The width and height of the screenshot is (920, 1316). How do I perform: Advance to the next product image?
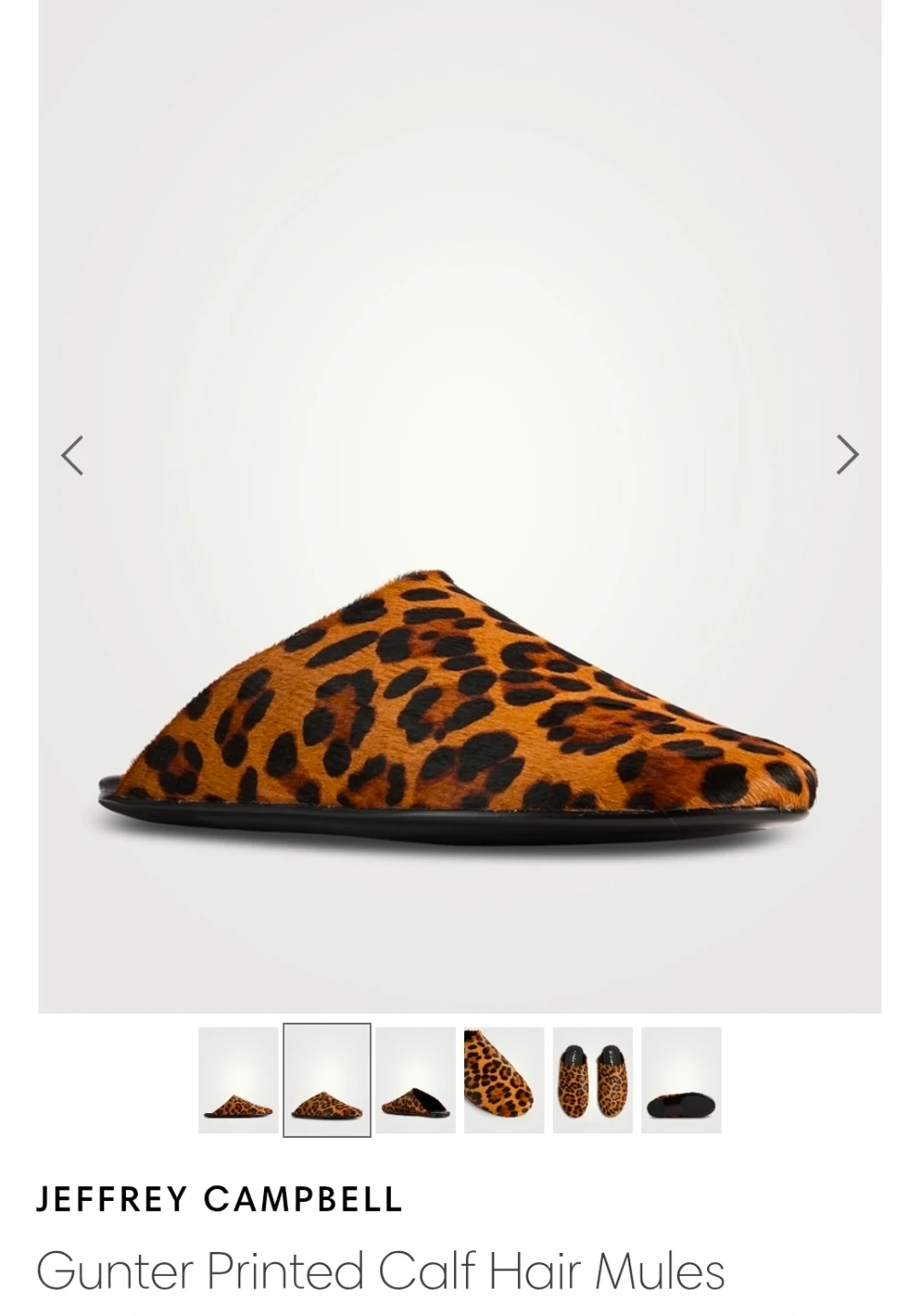coord(847,455)
